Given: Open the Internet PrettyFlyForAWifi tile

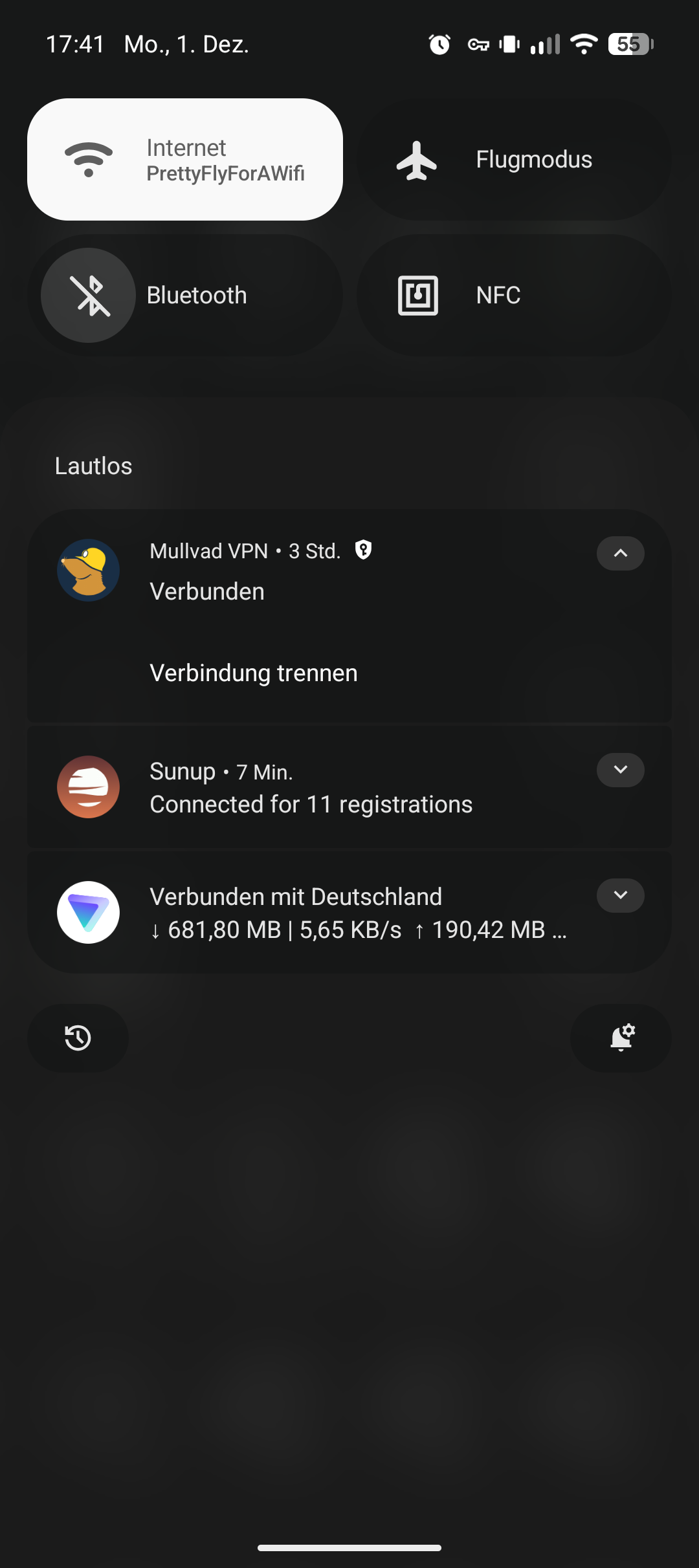Looking at the screenshot, I should point(185,160).
